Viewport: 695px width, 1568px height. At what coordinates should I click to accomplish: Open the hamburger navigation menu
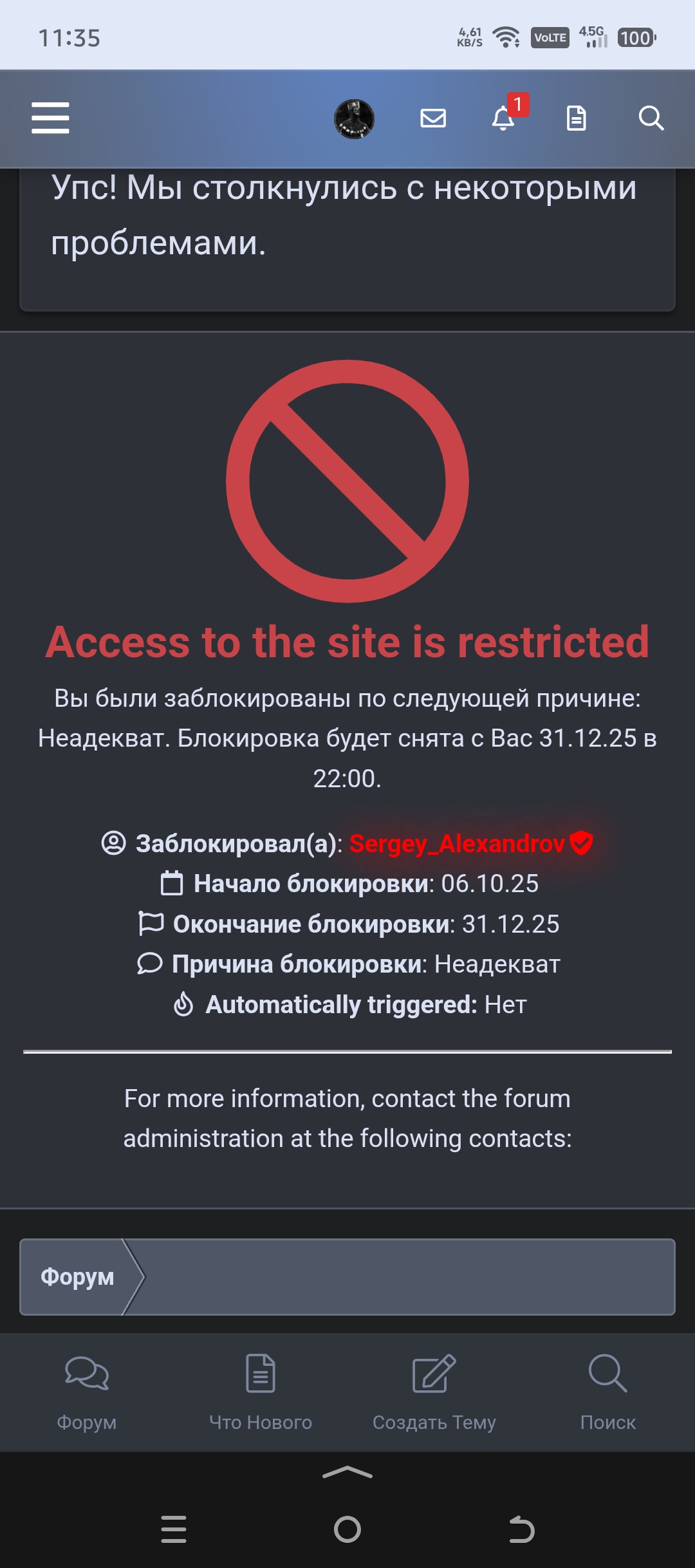point(50,118)
